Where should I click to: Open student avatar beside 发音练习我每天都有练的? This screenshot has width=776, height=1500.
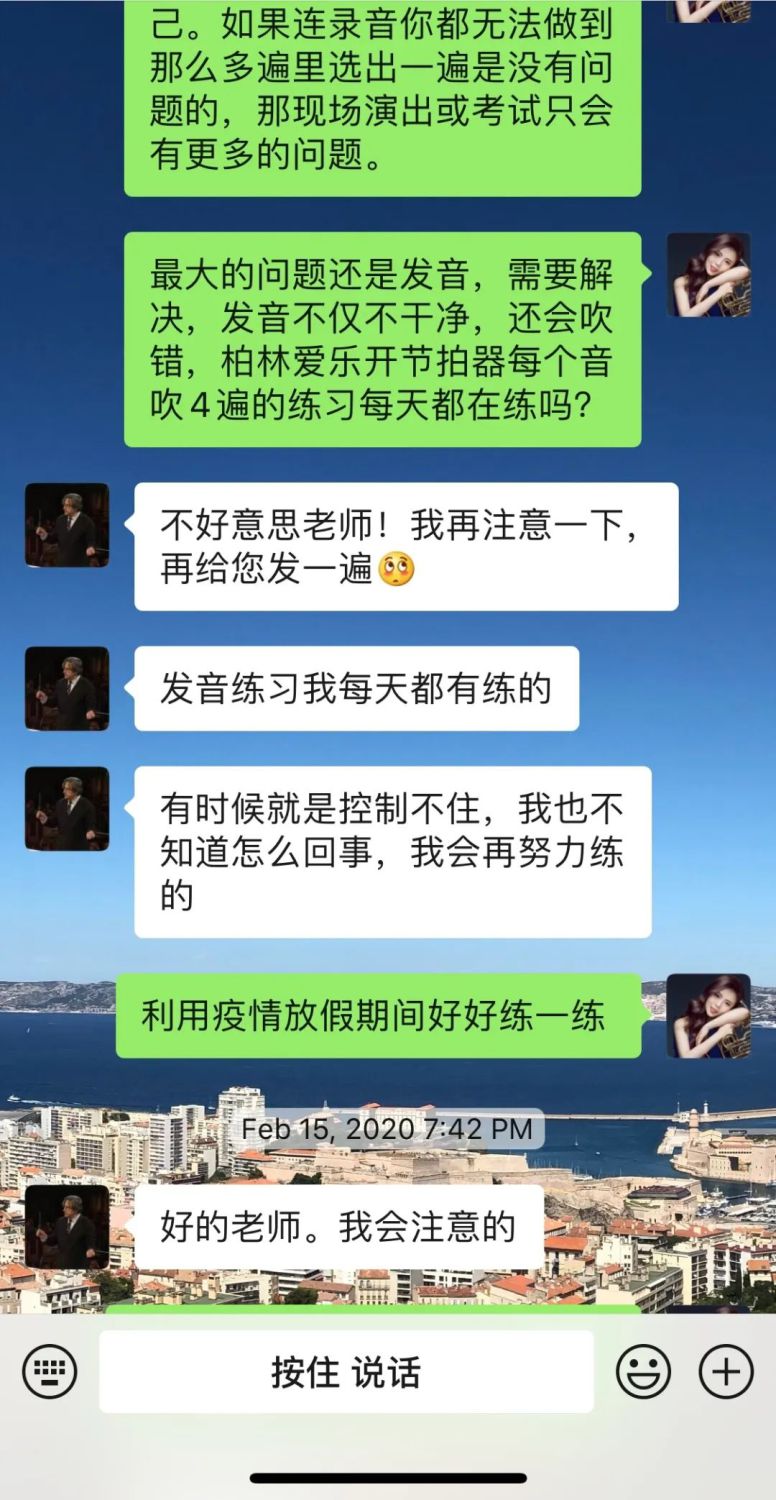pos(67,688)
